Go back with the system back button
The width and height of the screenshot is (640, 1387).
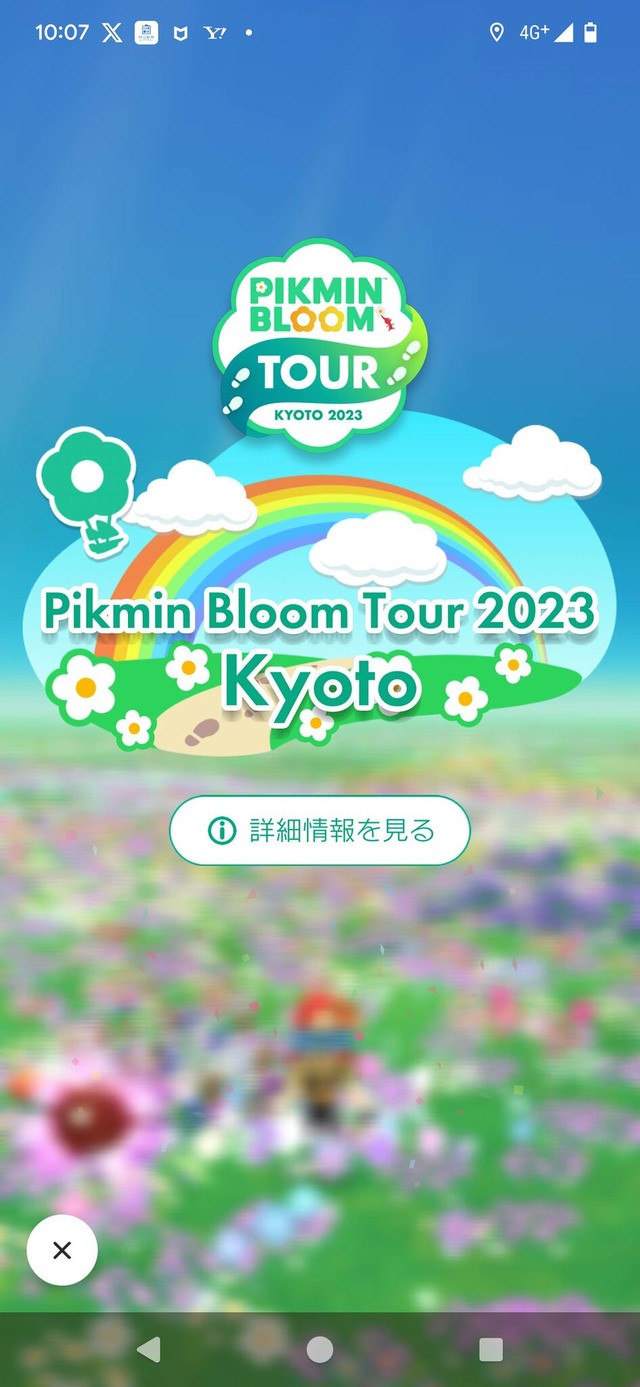point(149,1350)
